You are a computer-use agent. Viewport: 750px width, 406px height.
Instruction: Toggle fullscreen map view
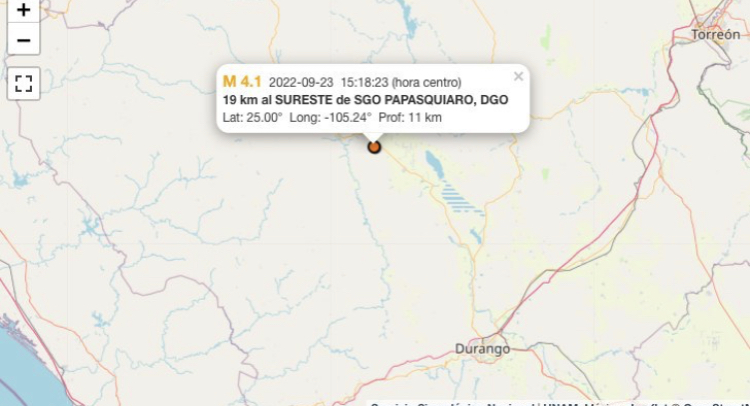click(24, 84)
